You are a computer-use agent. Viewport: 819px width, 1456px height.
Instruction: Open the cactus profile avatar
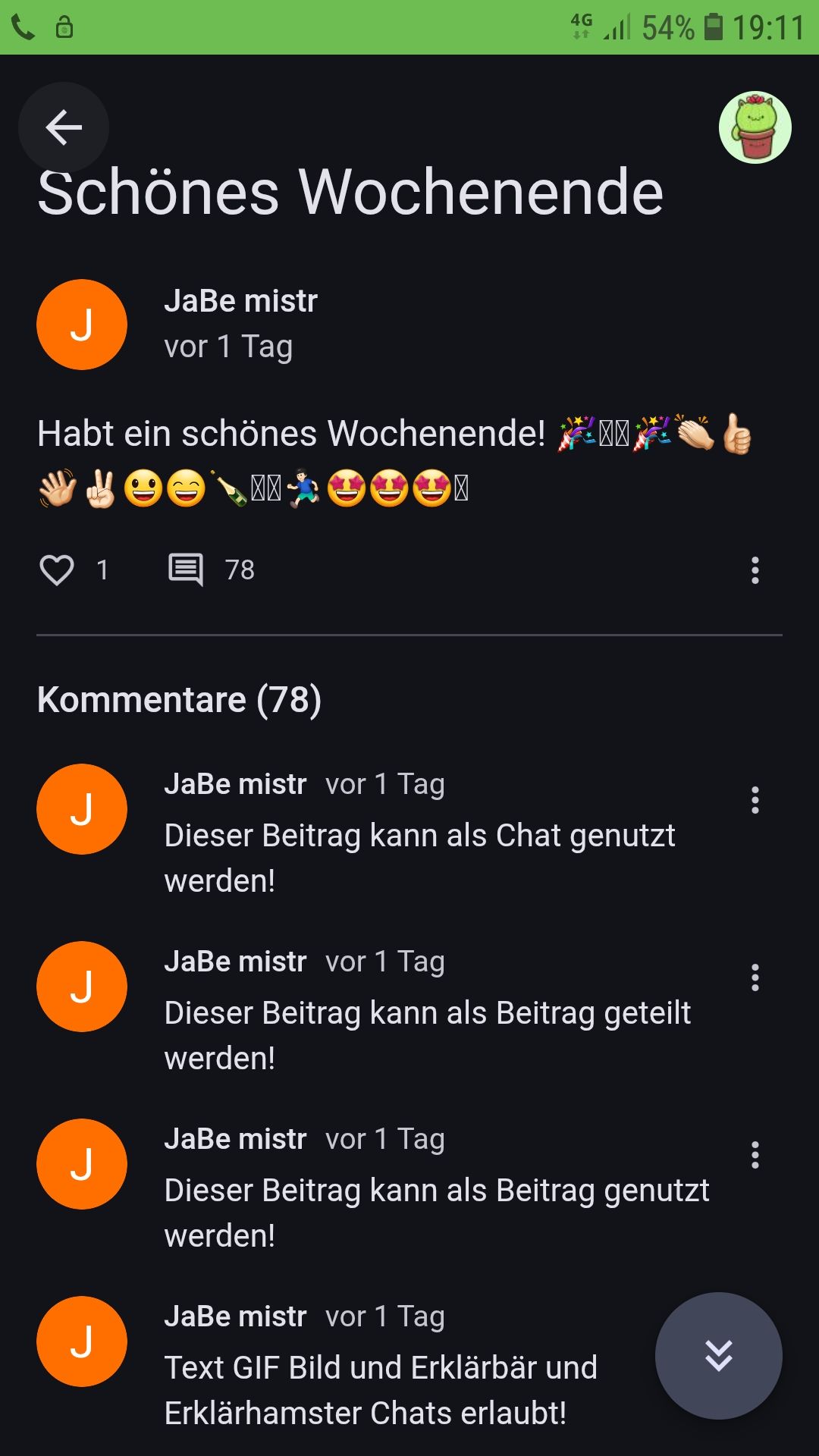pyautogui.click(x=755, y=127)
